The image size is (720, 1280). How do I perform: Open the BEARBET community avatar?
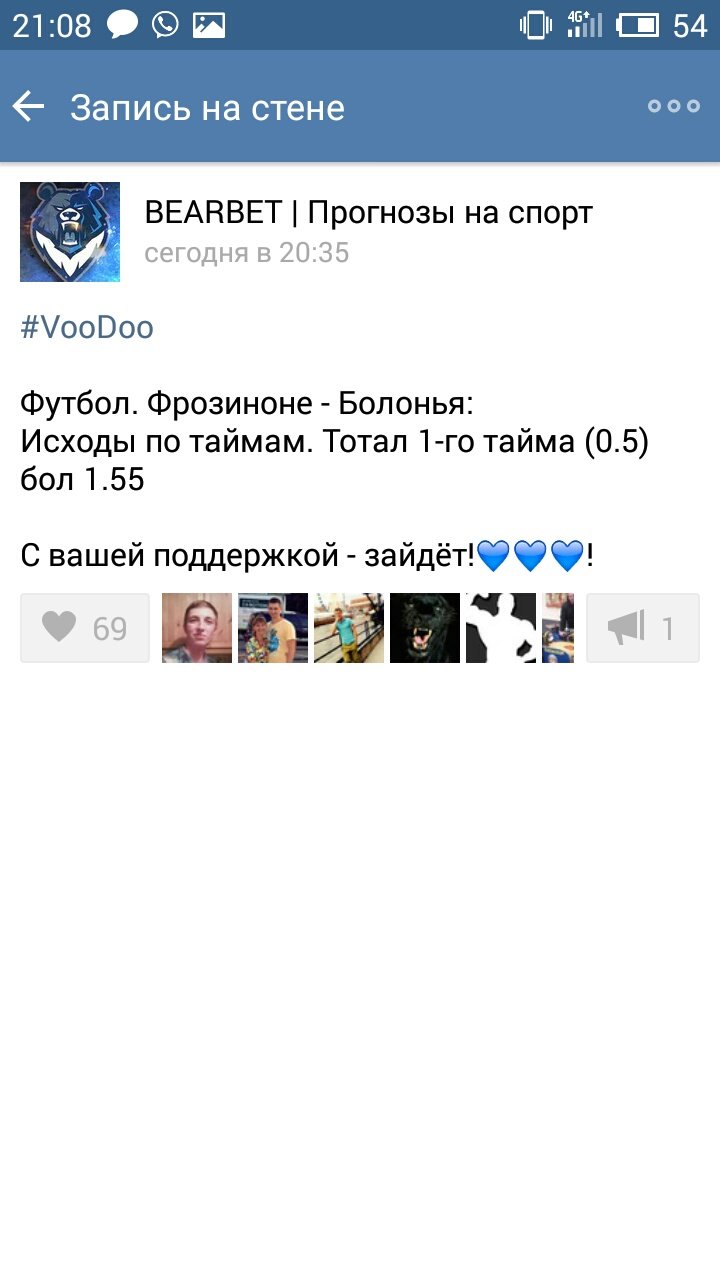[x=70, y=232]
